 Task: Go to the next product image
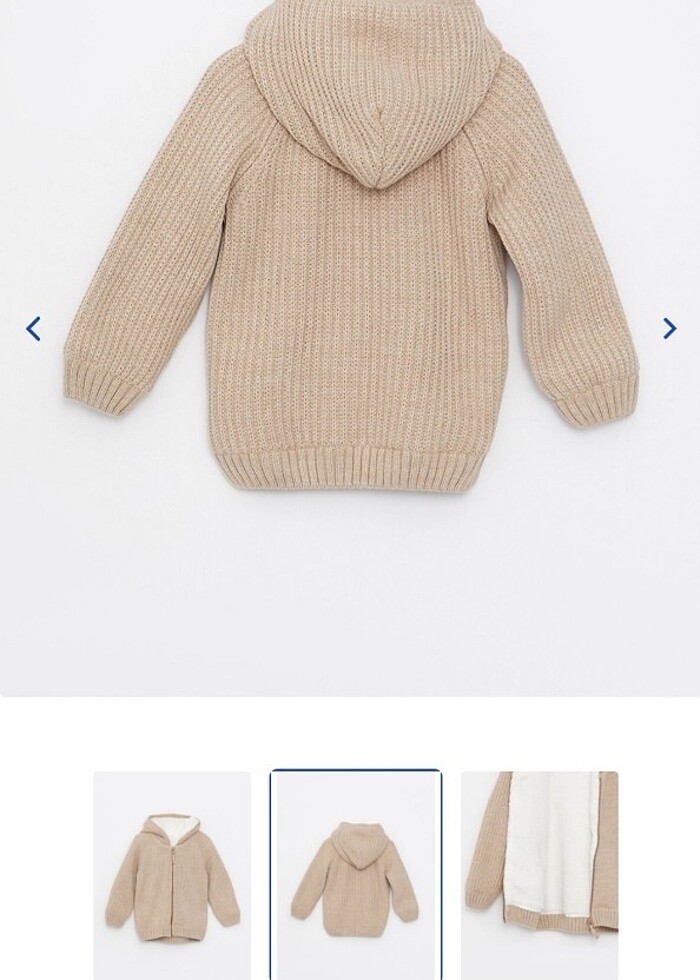pos(669,328)
